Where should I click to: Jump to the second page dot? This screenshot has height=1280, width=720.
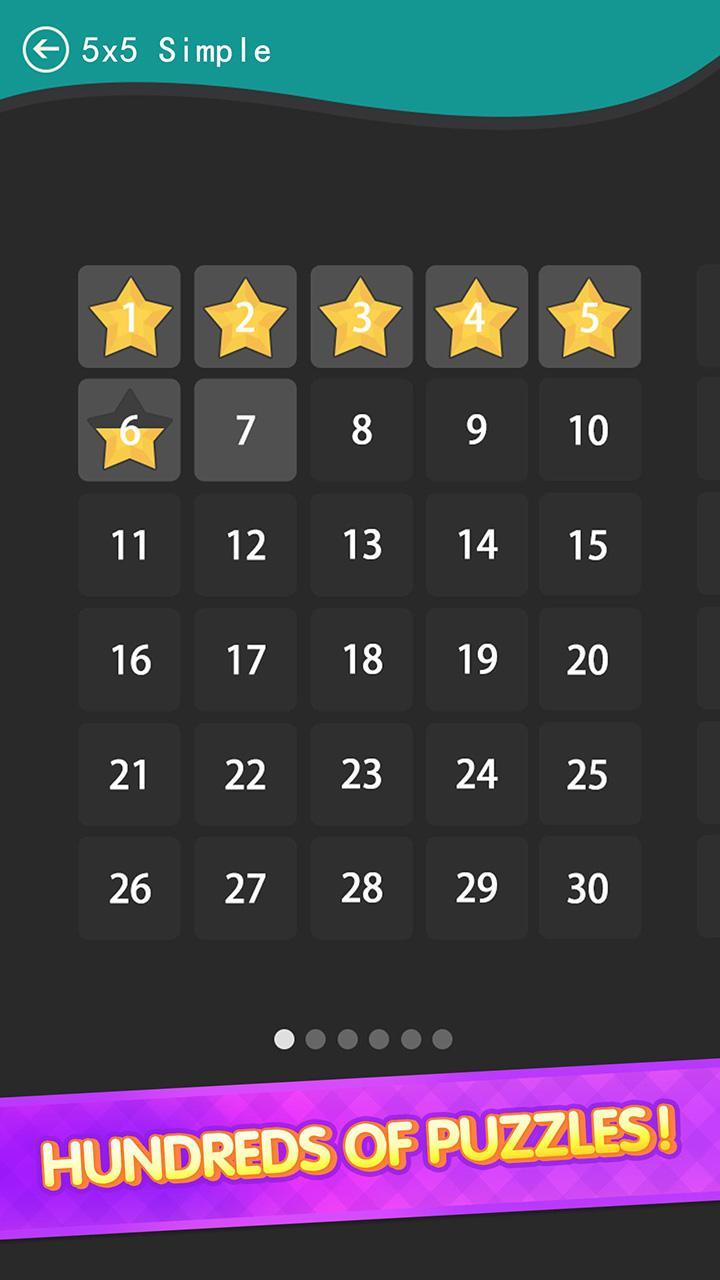tap(316, 1039)
